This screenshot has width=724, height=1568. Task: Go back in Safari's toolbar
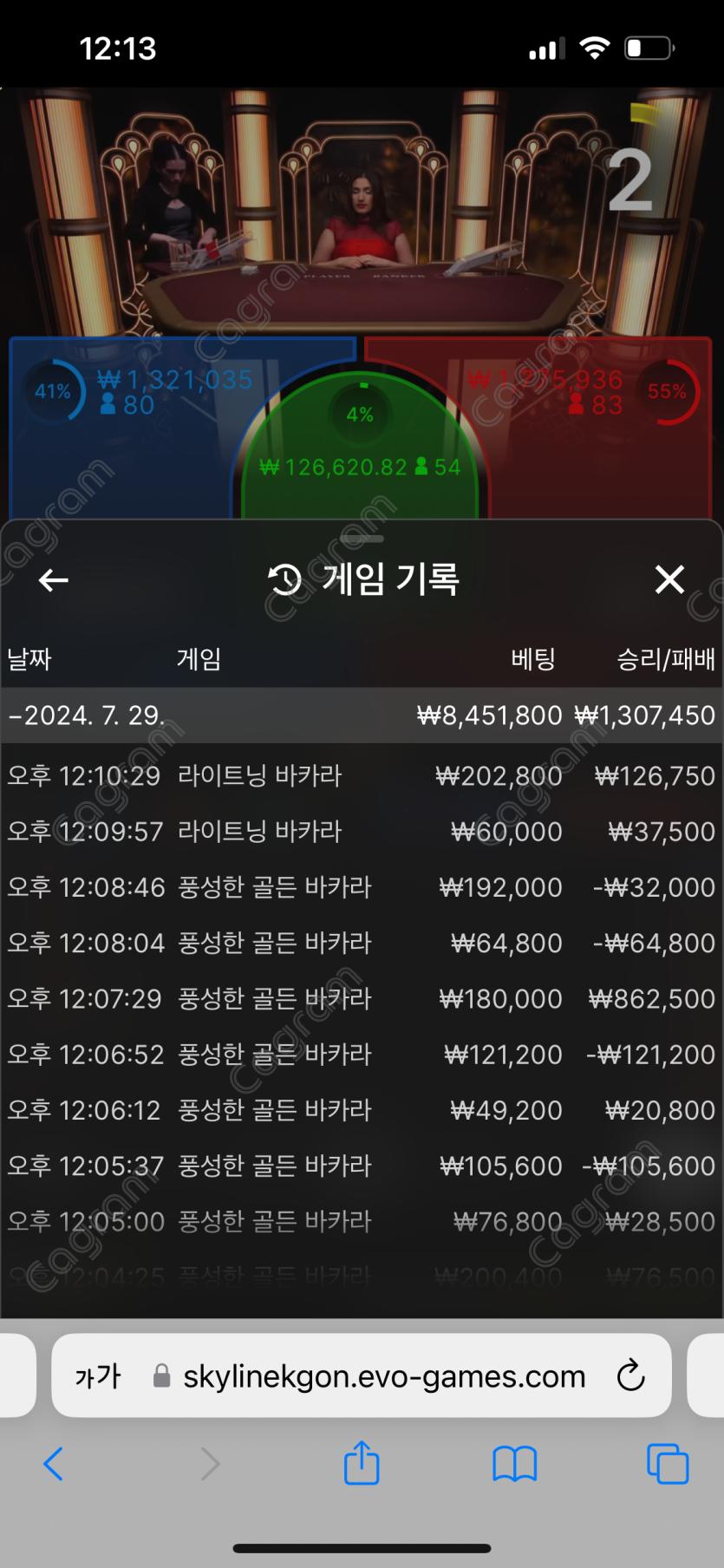point(54,1464)
